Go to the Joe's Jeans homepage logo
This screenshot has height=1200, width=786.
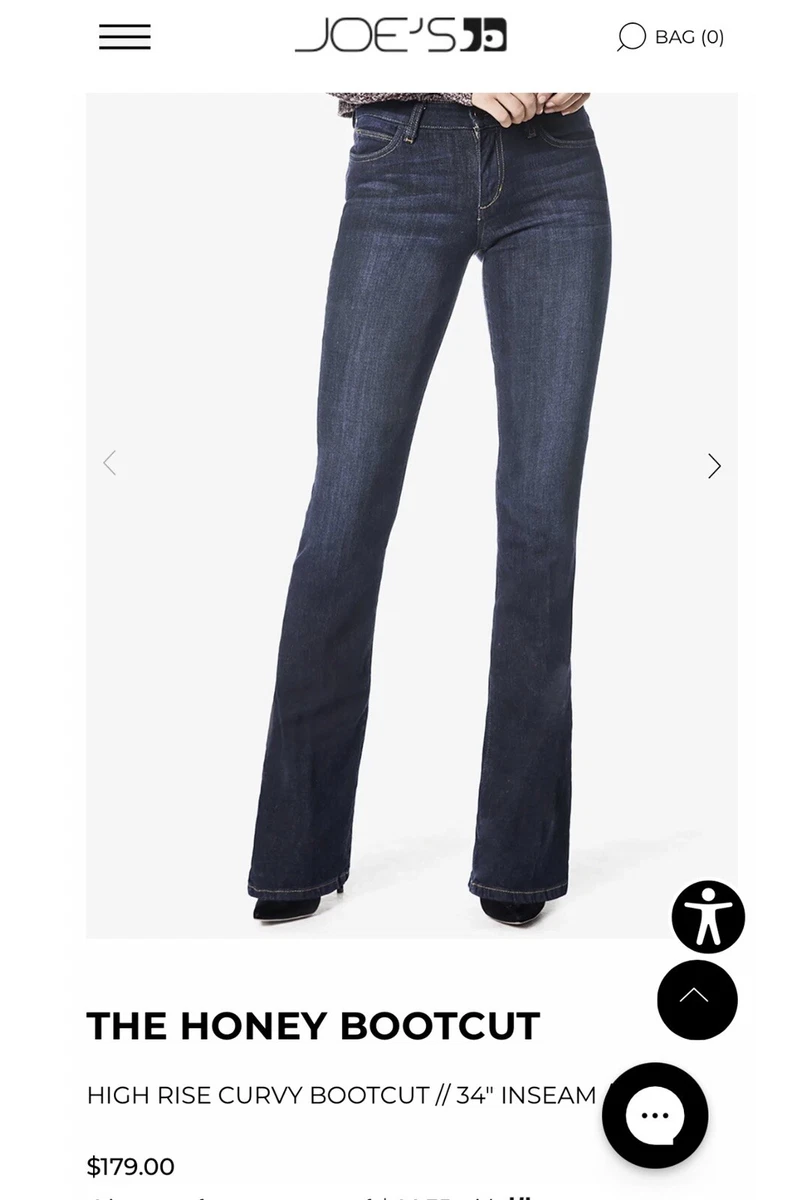coord(400,36)
